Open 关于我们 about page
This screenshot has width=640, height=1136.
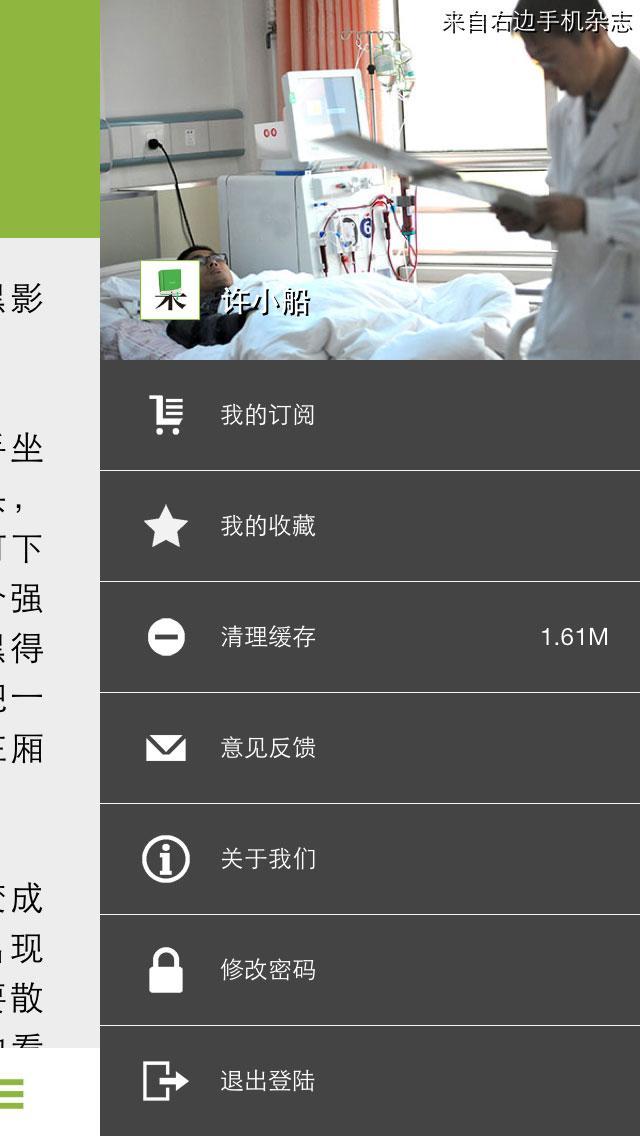pos(369,859)
